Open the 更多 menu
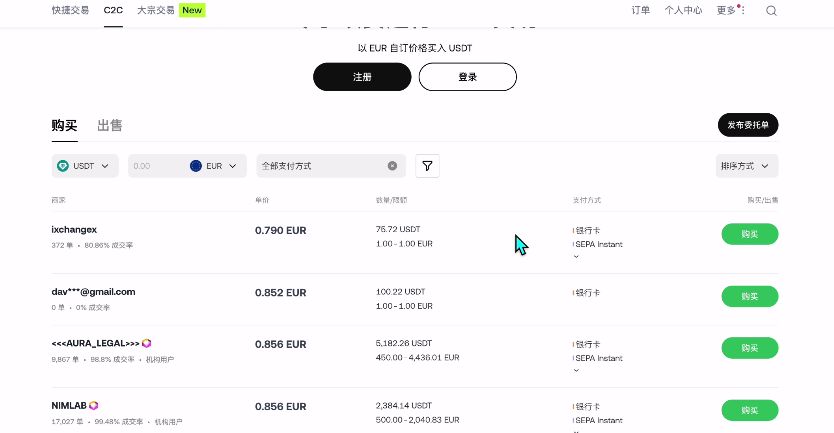 728,10
